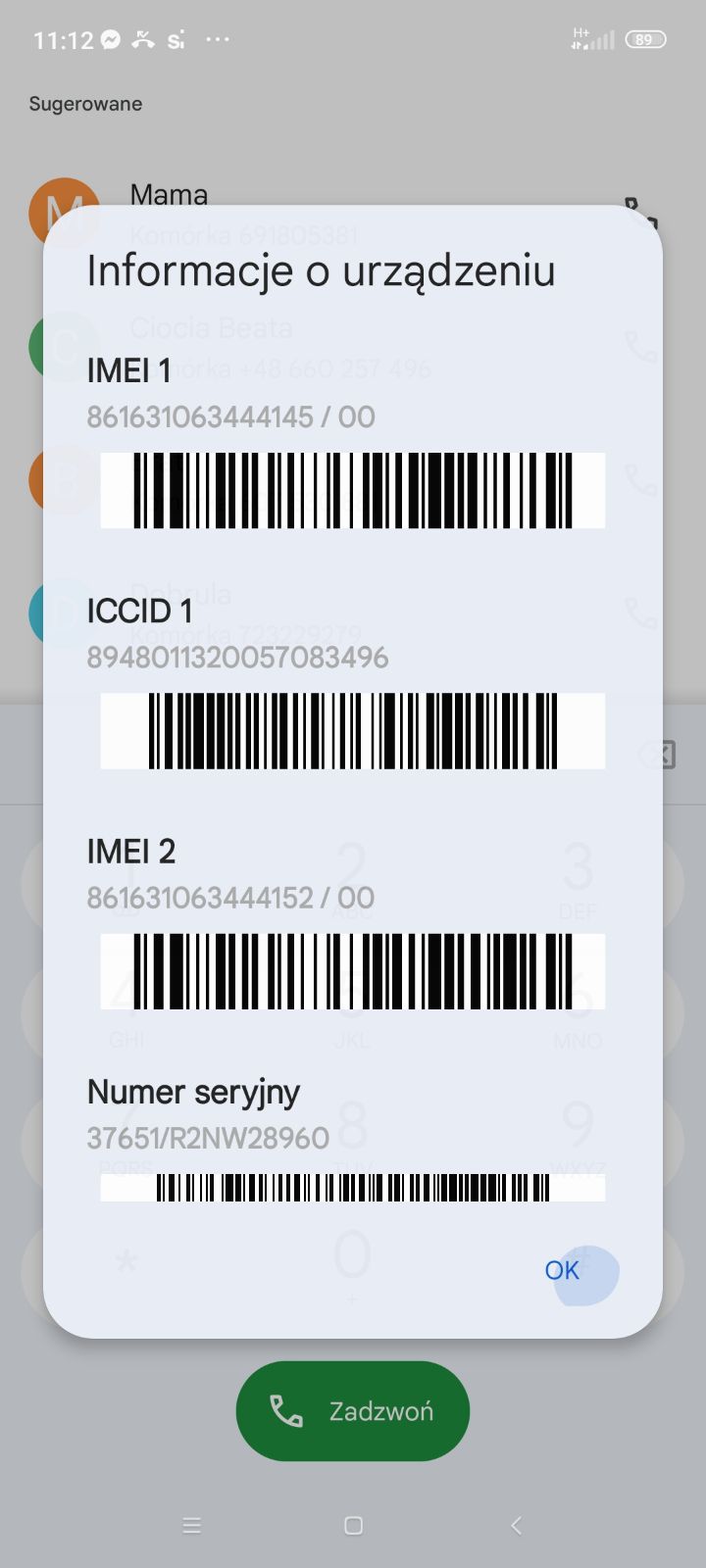Confirm the device info dialog with OK
706x1568 pixels.
click(x=562, y=1270)
